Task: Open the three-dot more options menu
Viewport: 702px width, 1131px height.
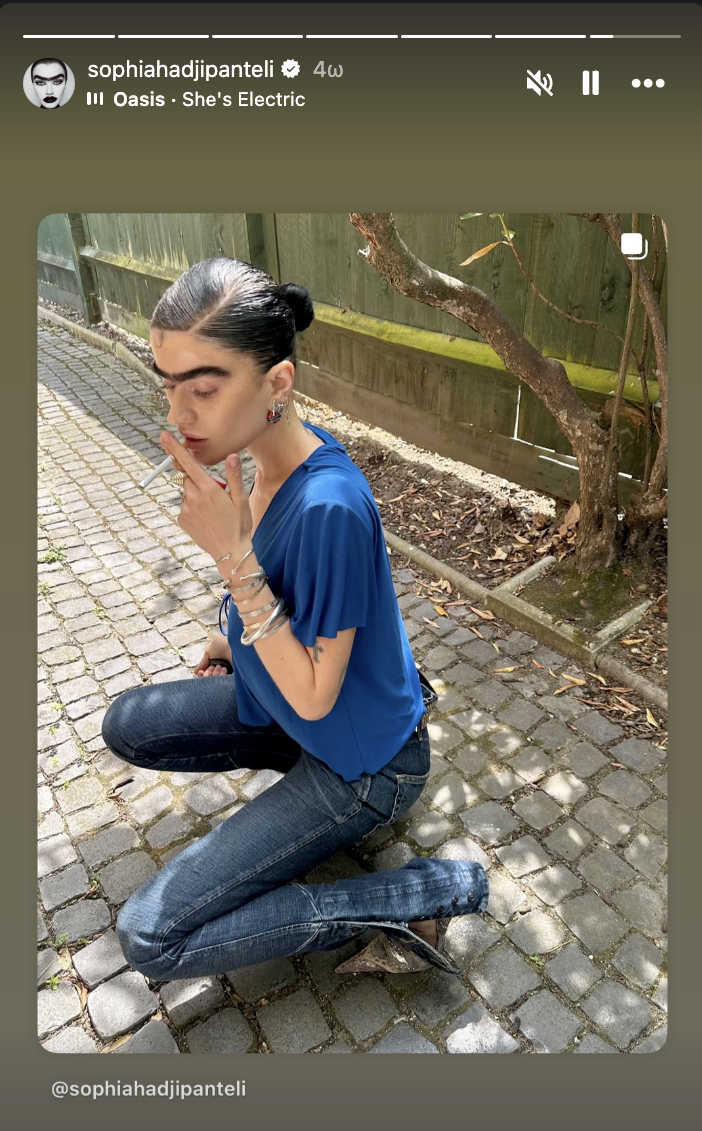Action: [x=648, y=83]
